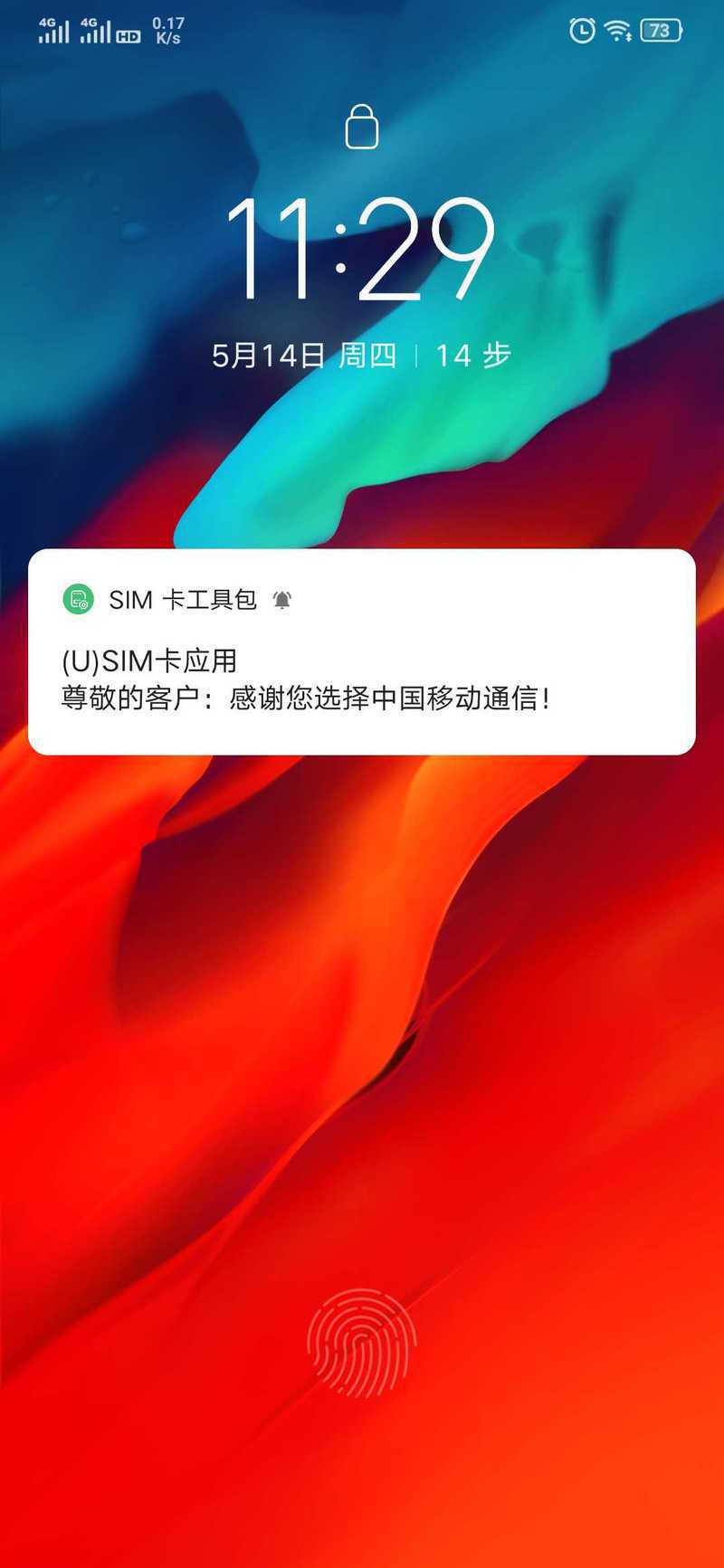The image size is (724, 1568).
Task: Open the SIM 卡工具包 notification card
Action: [x=362, y=651]
